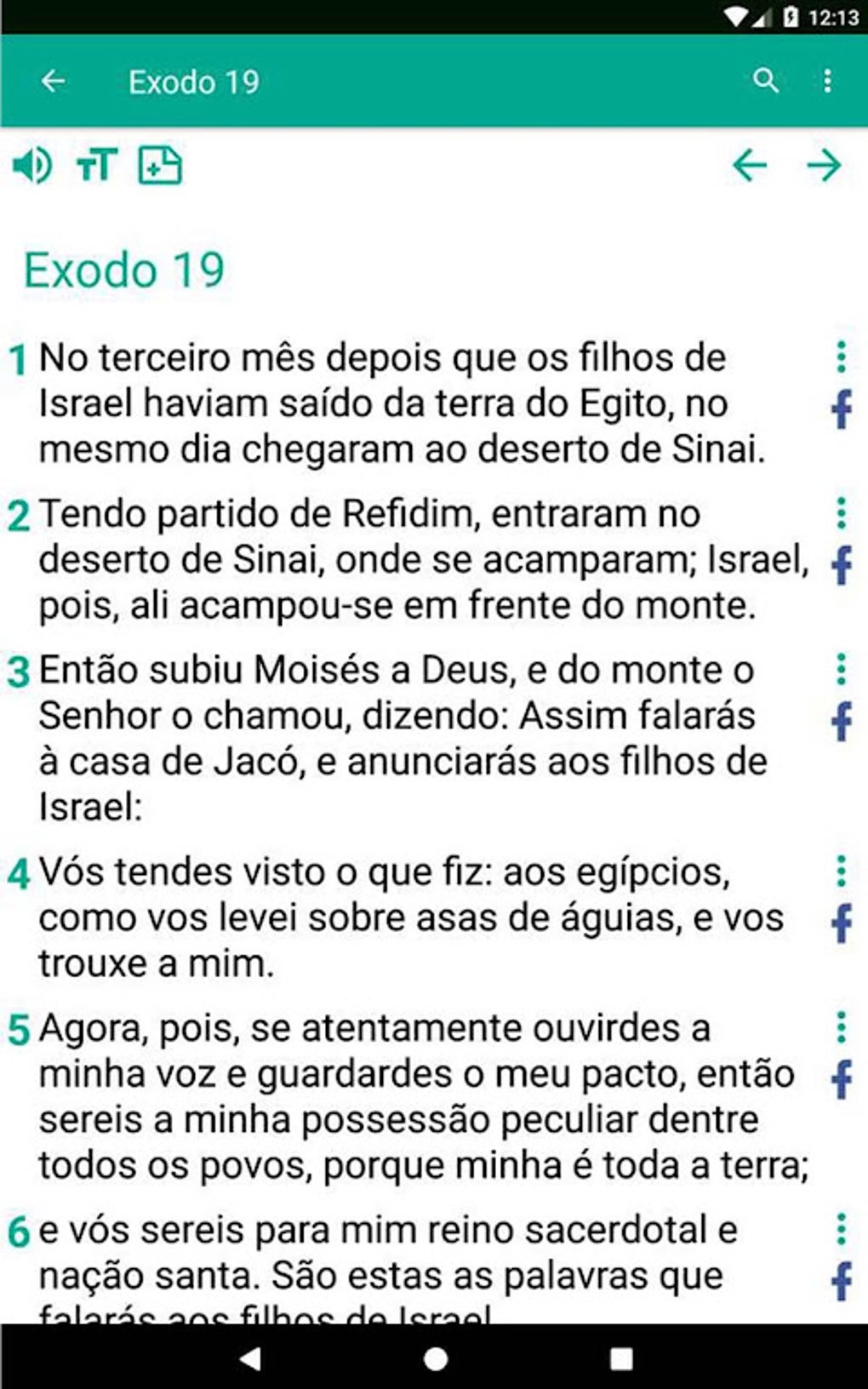This screenshot has width=868, height=1389.
Task: Go to the previous chapter
Action: coord(750,165)
